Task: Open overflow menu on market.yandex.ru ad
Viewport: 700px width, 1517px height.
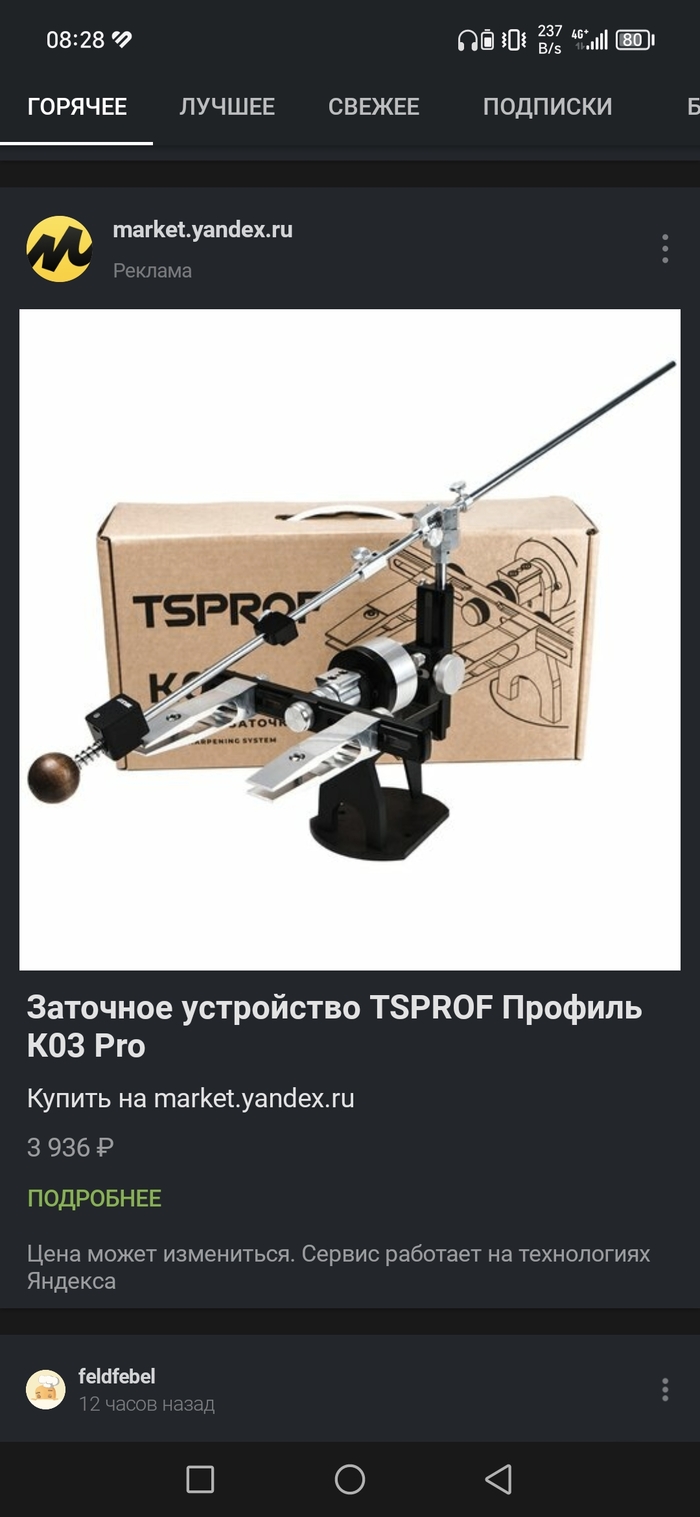Action: 665,249
